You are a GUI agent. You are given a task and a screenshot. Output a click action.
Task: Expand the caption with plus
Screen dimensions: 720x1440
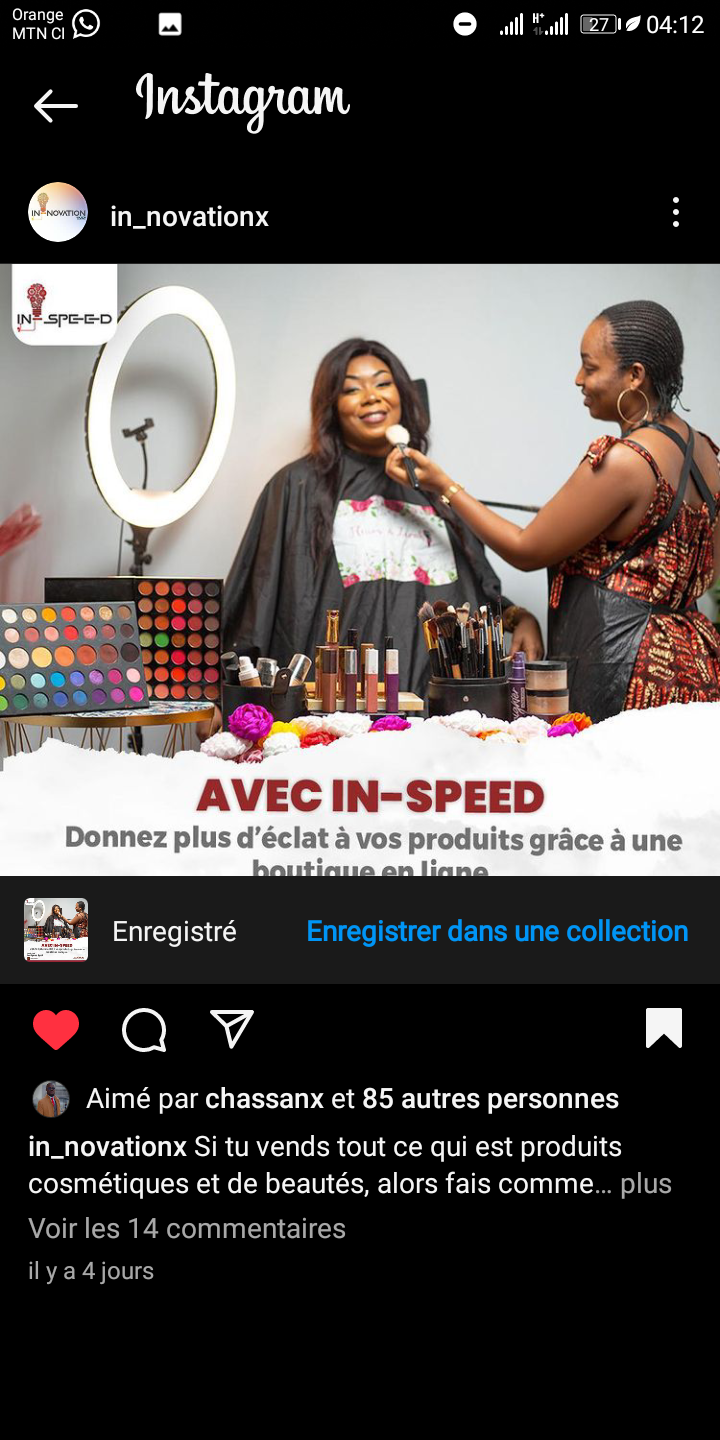[x=646, y=1184]
